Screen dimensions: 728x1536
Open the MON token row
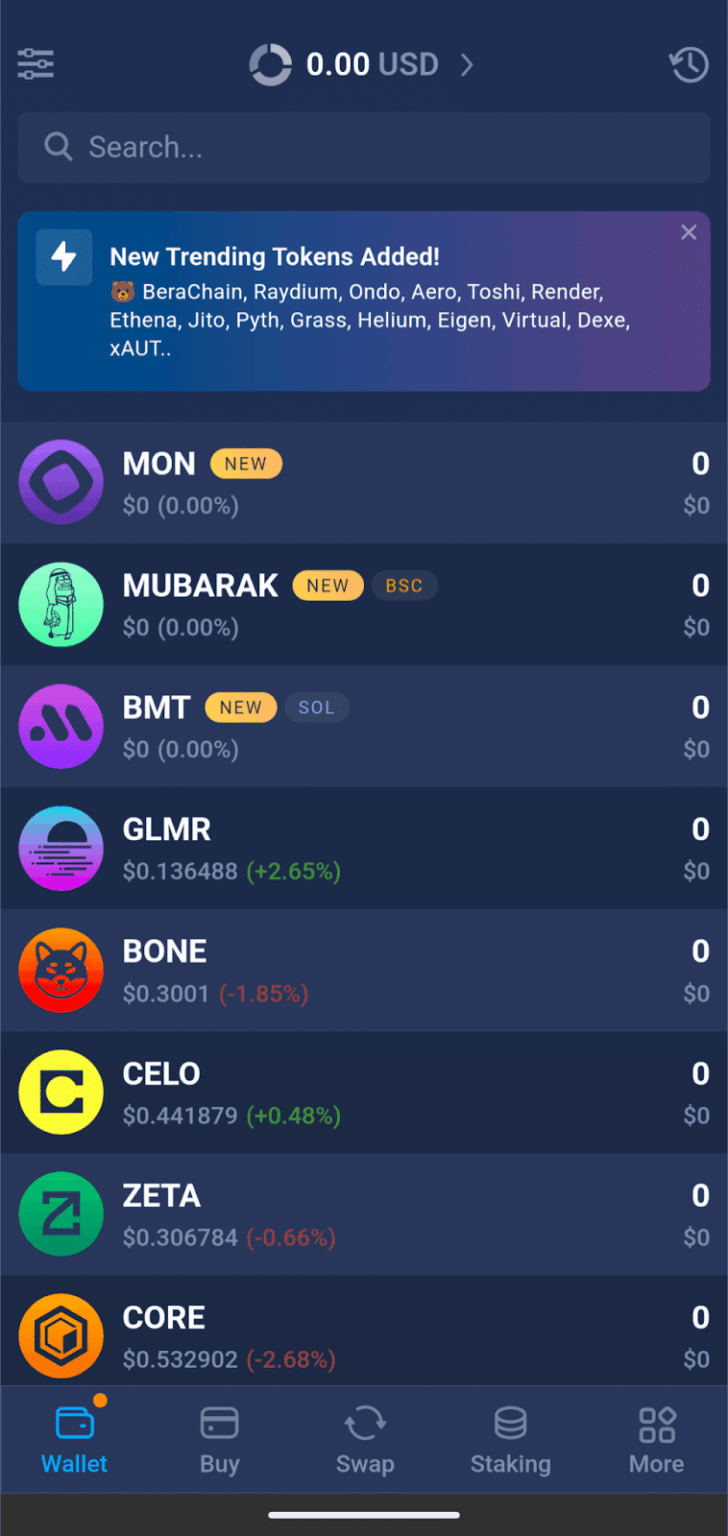click(x=364, y=482)
